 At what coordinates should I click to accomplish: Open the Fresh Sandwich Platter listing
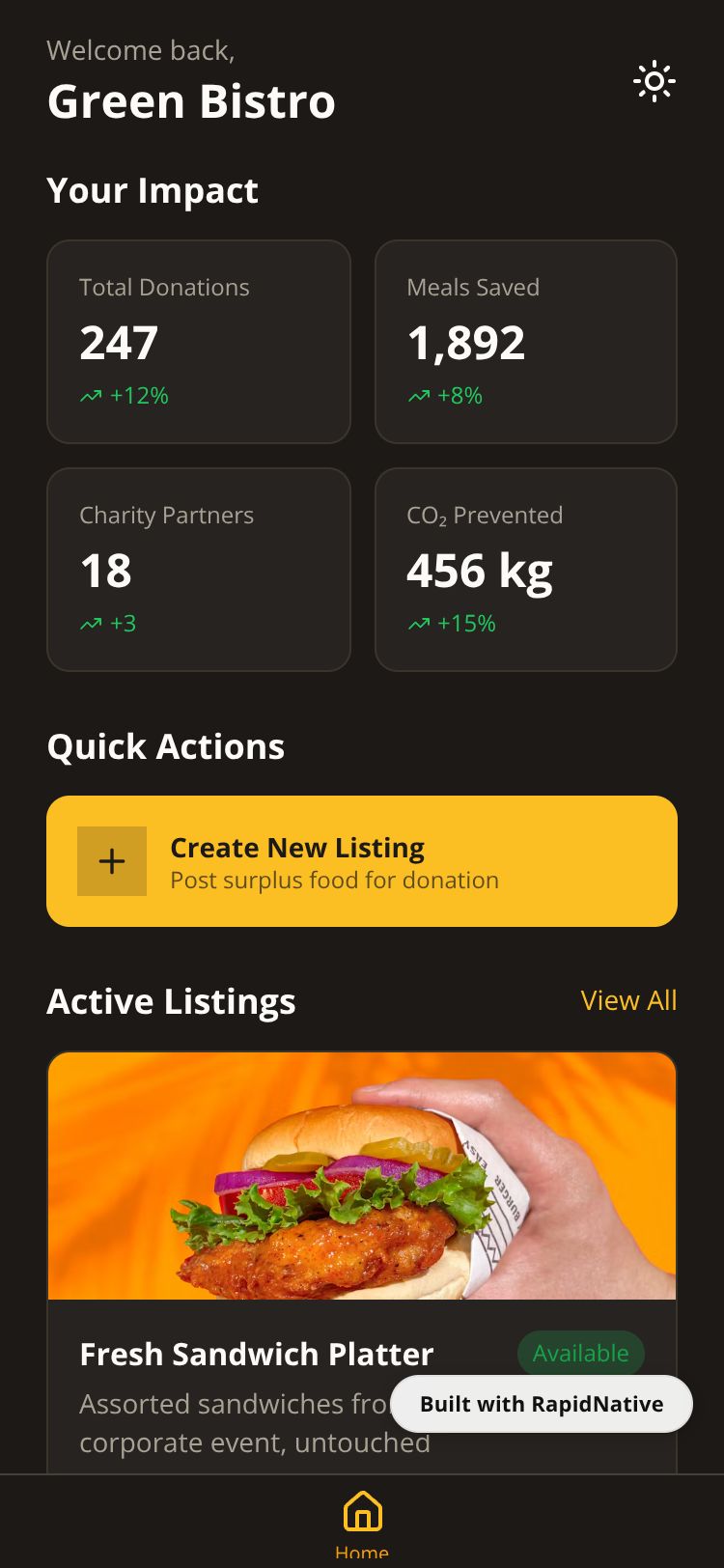click(256, 1354)
